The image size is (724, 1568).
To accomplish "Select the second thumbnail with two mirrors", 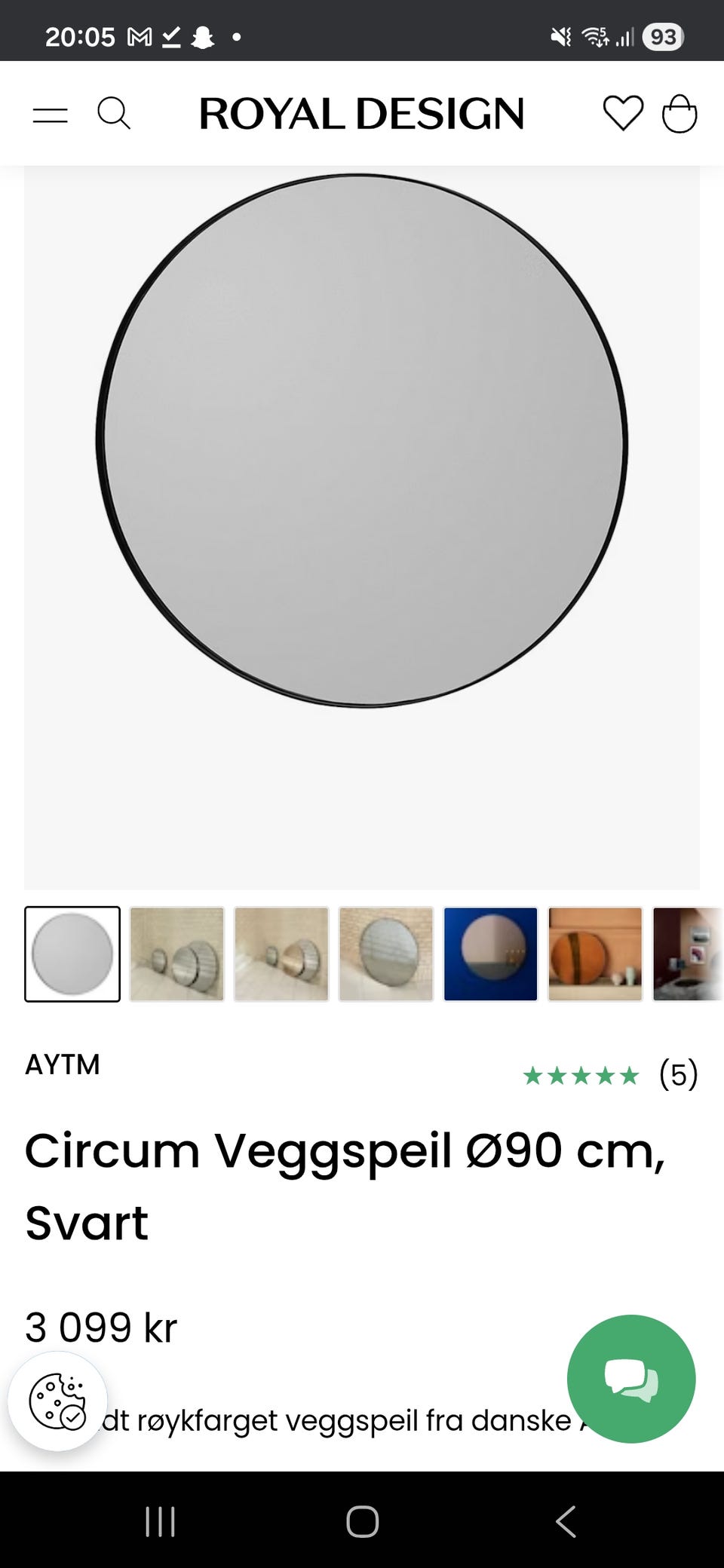I will pyautogui.click(x=176, y=954).
